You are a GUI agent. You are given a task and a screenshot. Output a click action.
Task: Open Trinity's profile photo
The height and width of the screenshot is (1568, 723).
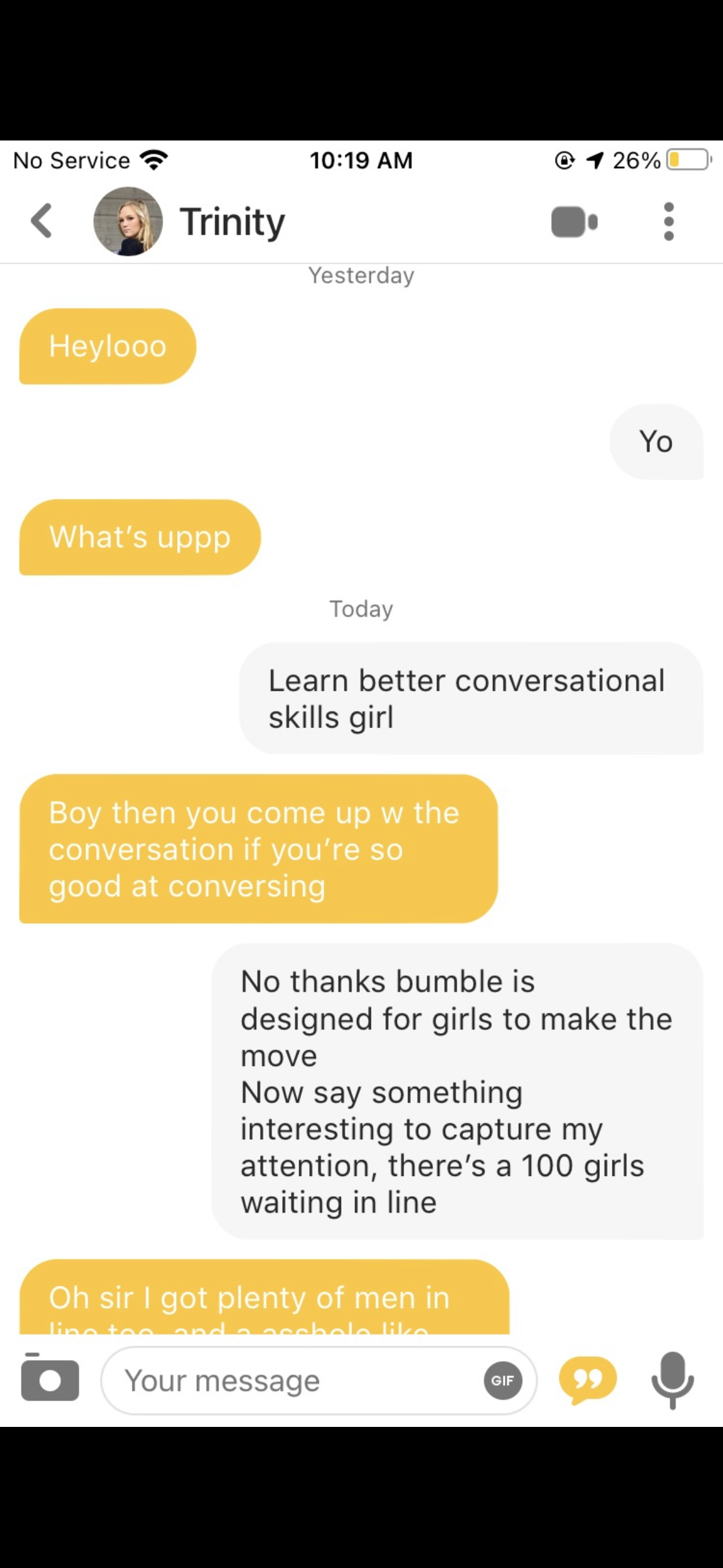[128, 221]
